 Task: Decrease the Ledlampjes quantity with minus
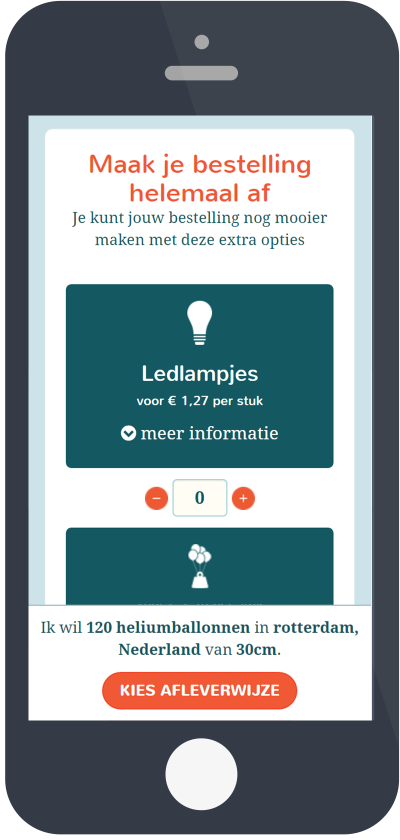click(x=156, y=498)
